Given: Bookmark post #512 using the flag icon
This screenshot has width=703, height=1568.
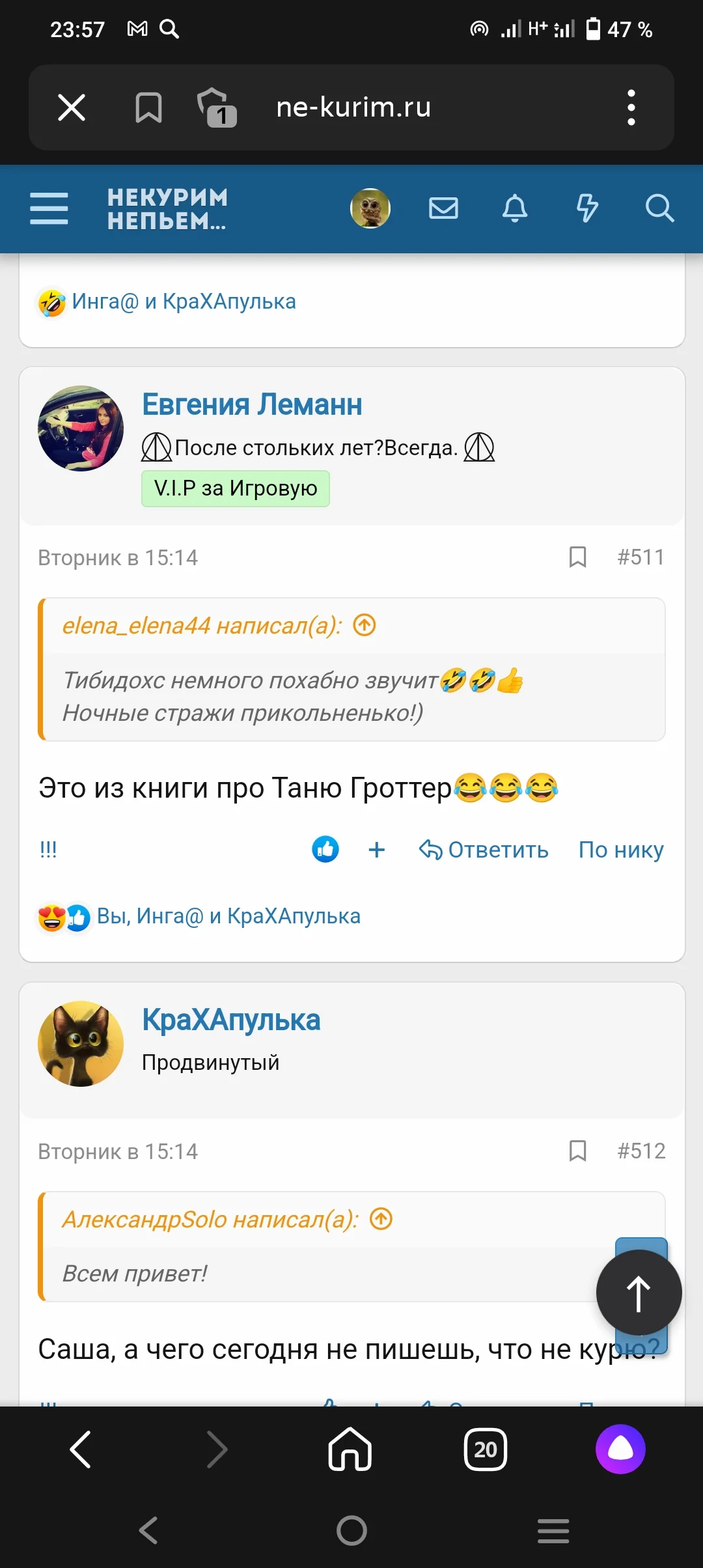Looking at the screenshot, I should coord(578,1151).
